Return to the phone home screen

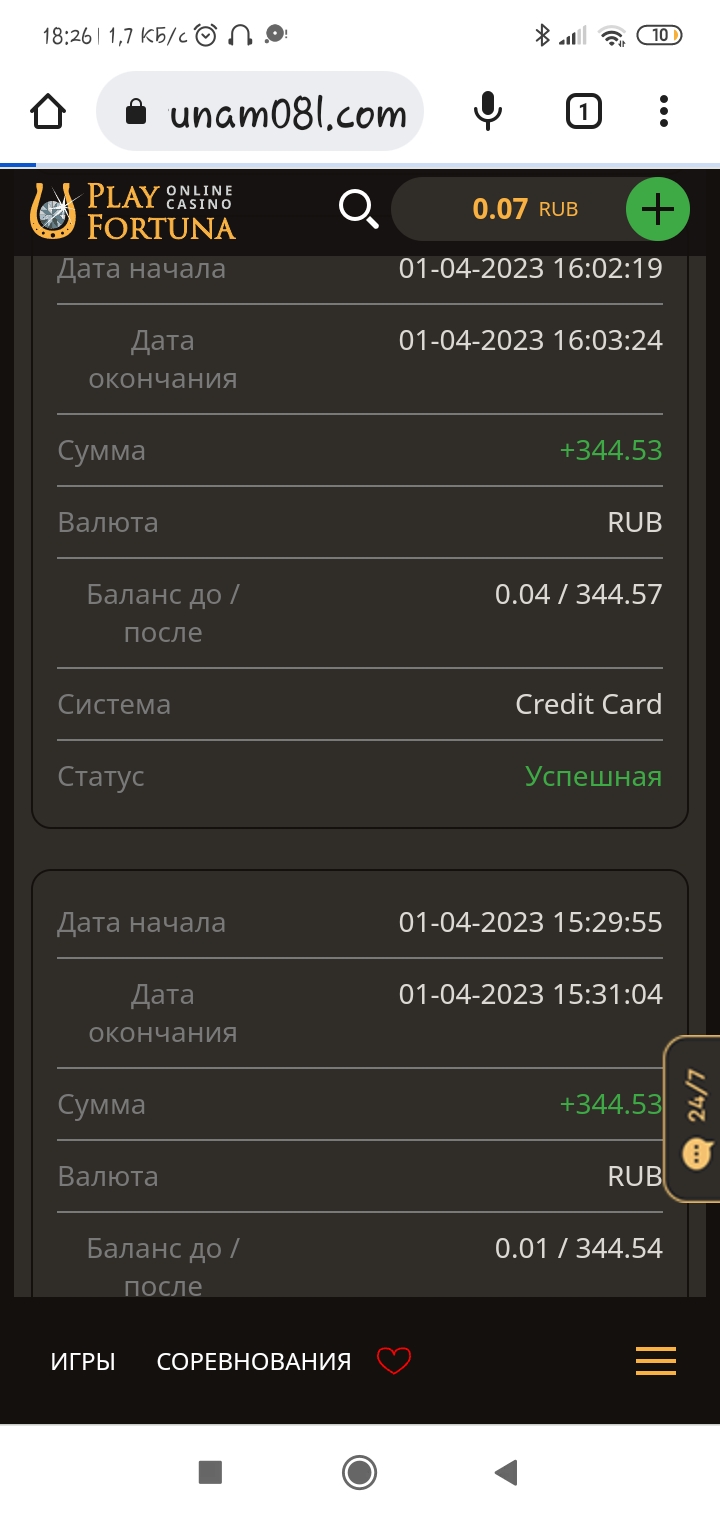point(359,1472)
